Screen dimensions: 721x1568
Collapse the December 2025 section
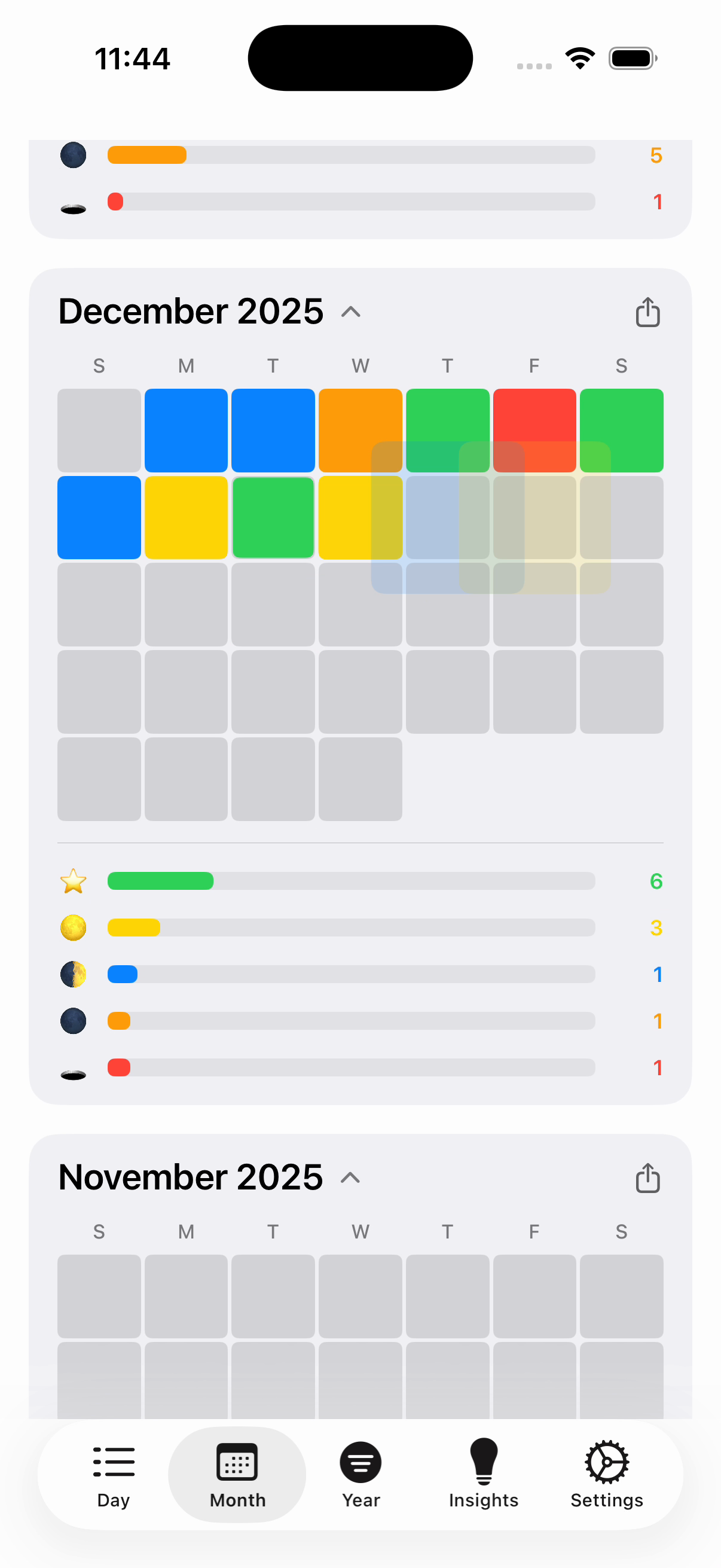tap(350, 312)
